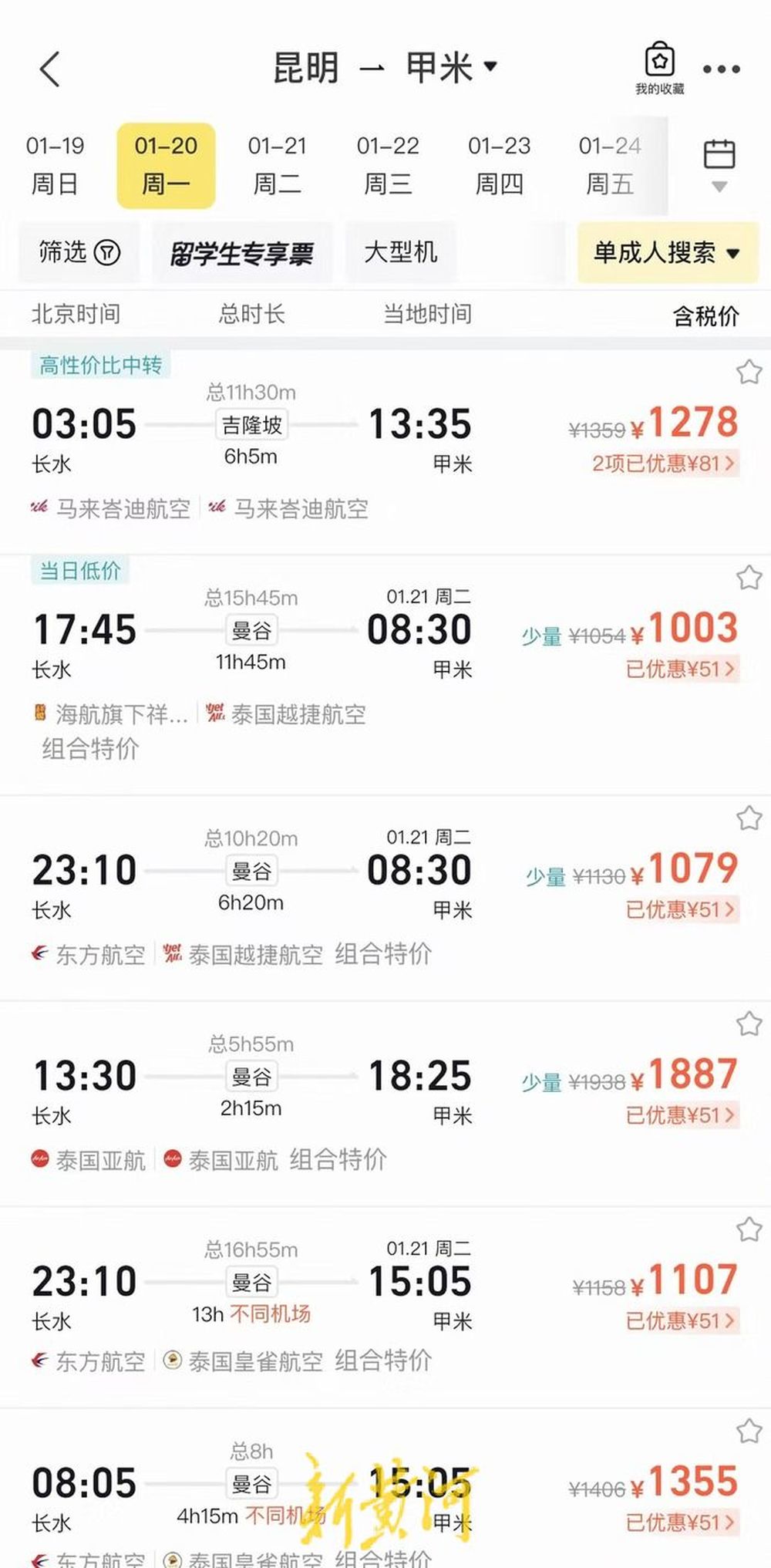The image size is (771, 1568).
Task: Switch to the 01-21 周二 date
Action: pos(277,165)
